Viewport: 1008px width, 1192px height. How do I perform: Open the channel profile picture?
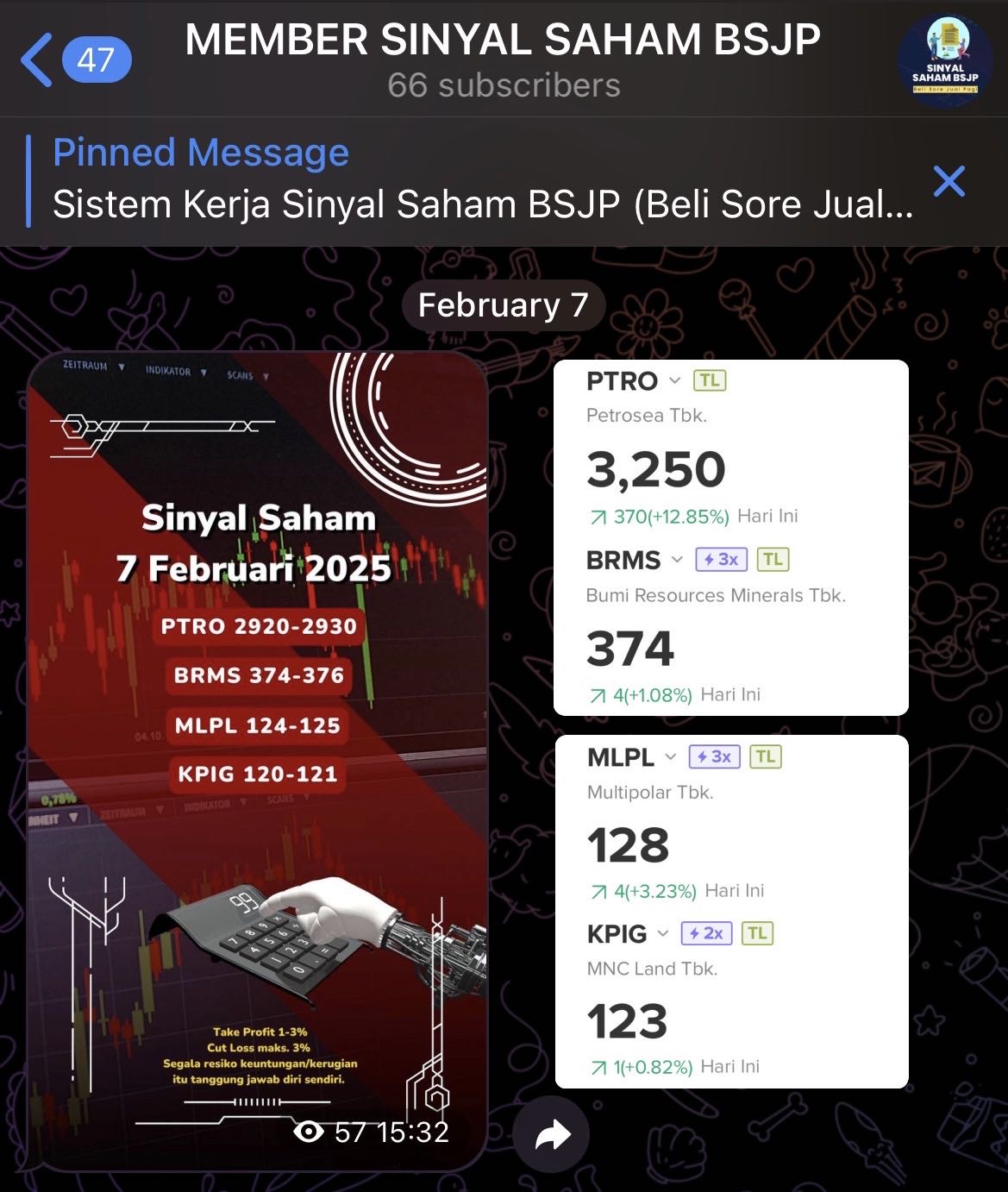click(x=944, y=60)
